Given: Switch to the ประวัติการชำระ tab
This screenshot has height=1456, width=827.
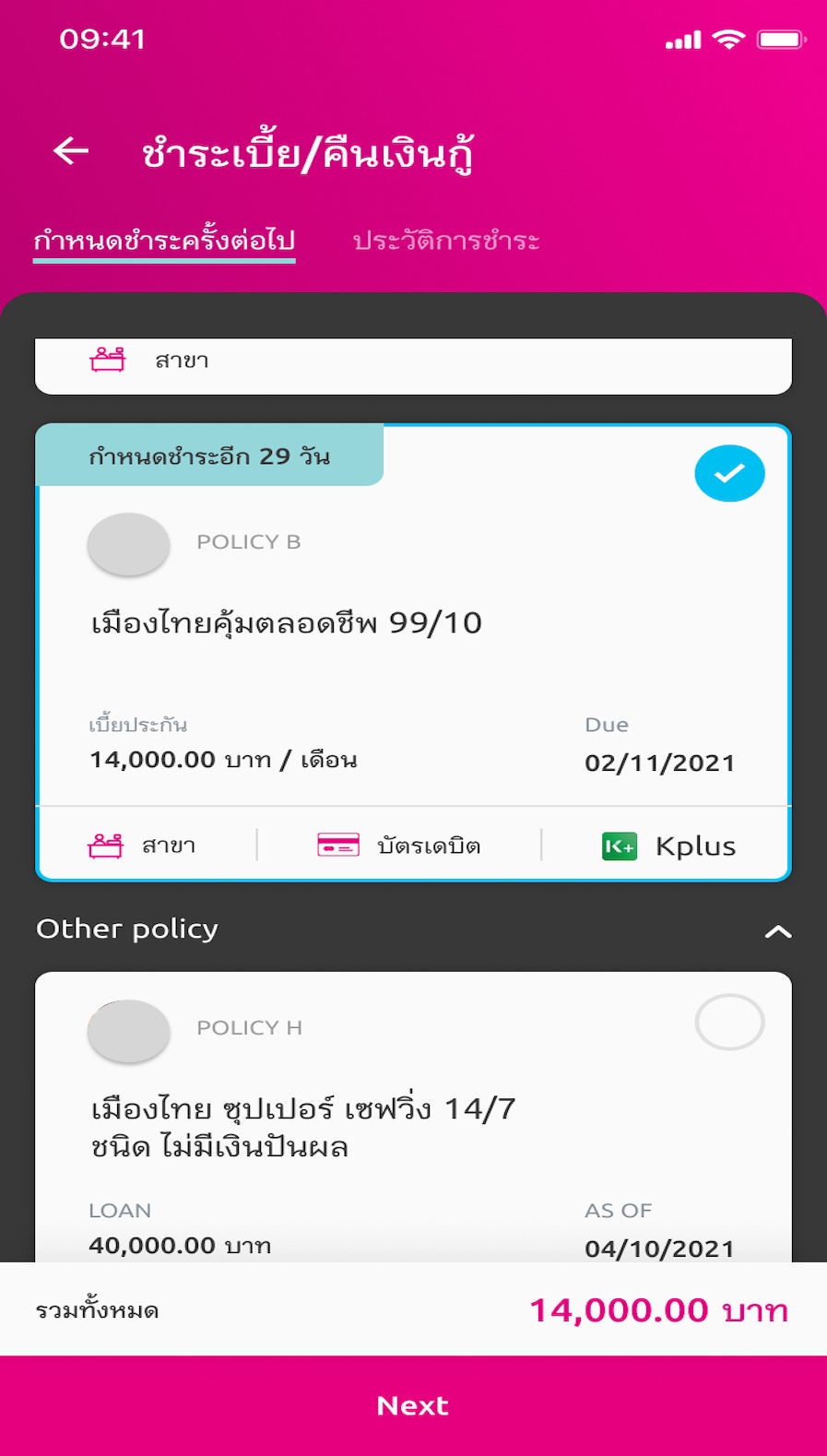Looking at the screenshot, I should [446, 242].
